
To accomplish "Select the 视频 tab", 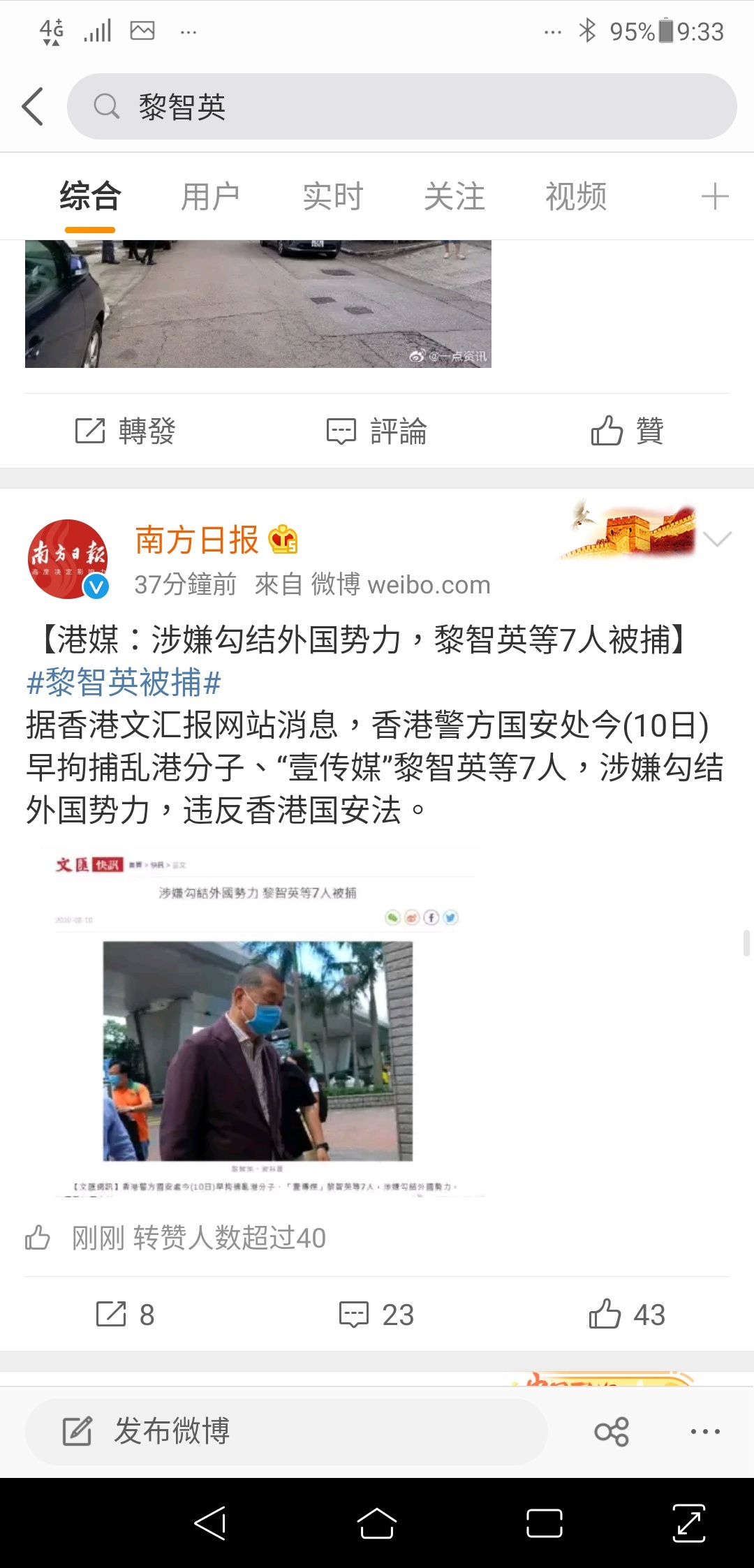I will (575, 196).
